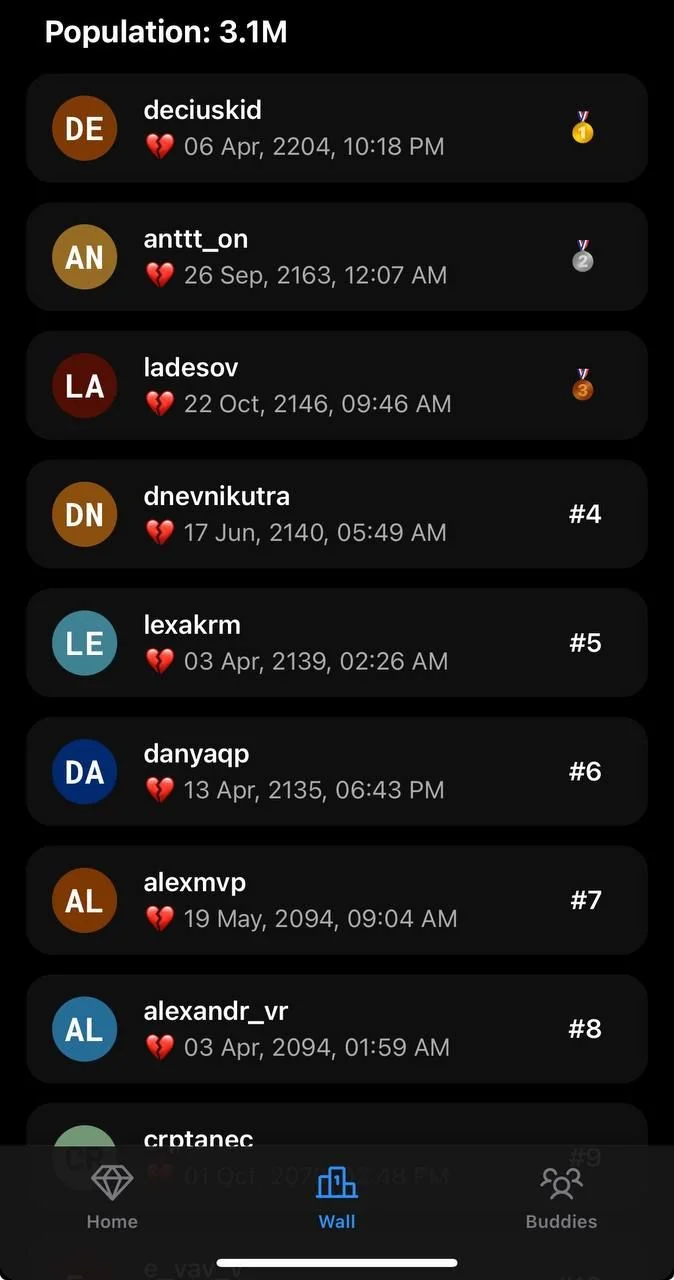Go to the Buddies tab
The height and width of the screenshot is (1280, 674).
pyautogui.click(x=561, y=1197)
